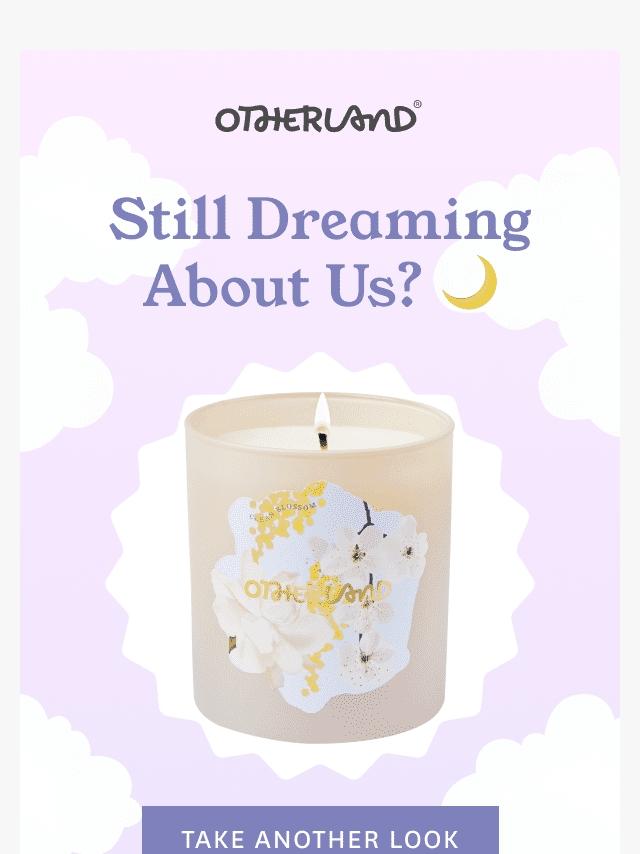
Task: Tap the Take Another Look button
Action: click(x=320, y=830)
